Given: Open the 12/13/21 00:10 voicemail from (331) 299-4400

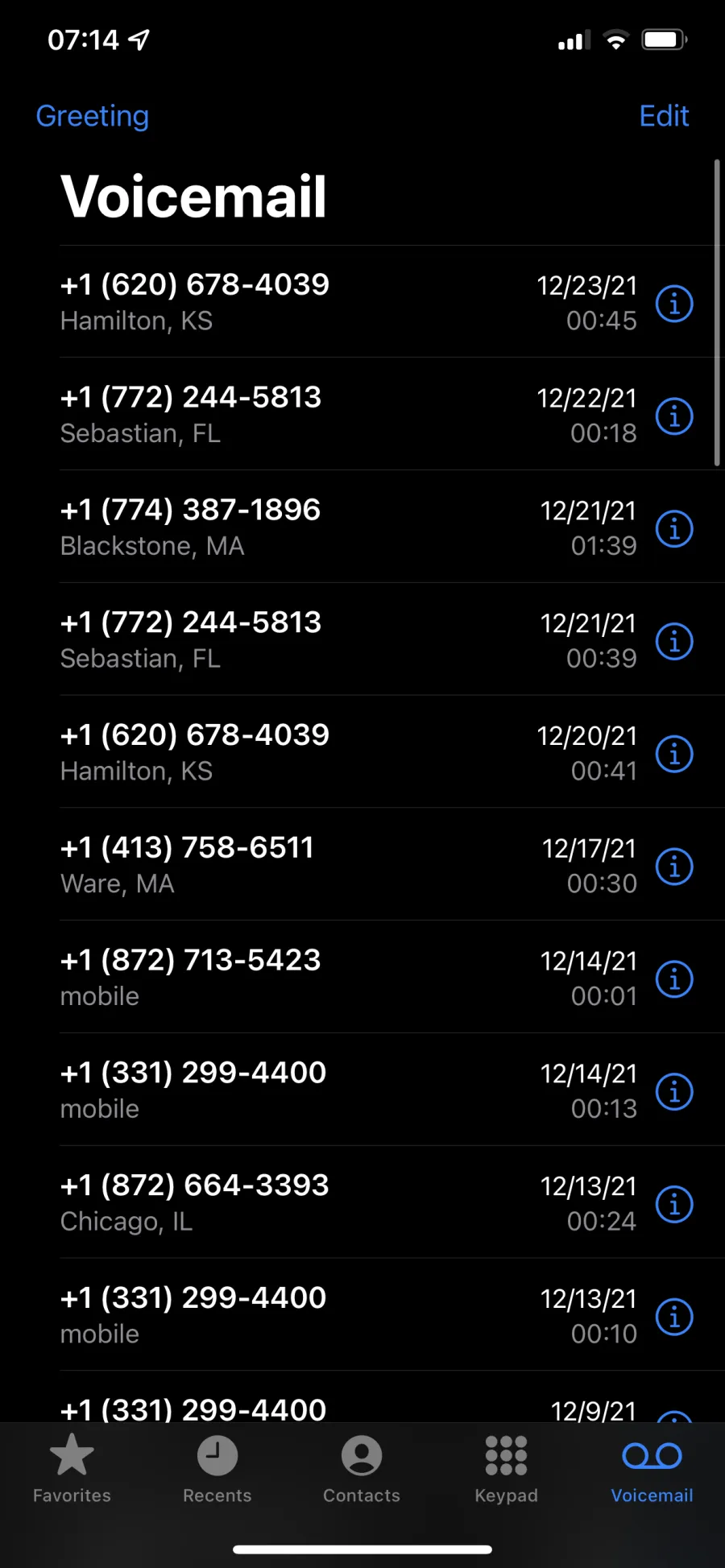Looking at the screenshot, I should [350, 1315].
